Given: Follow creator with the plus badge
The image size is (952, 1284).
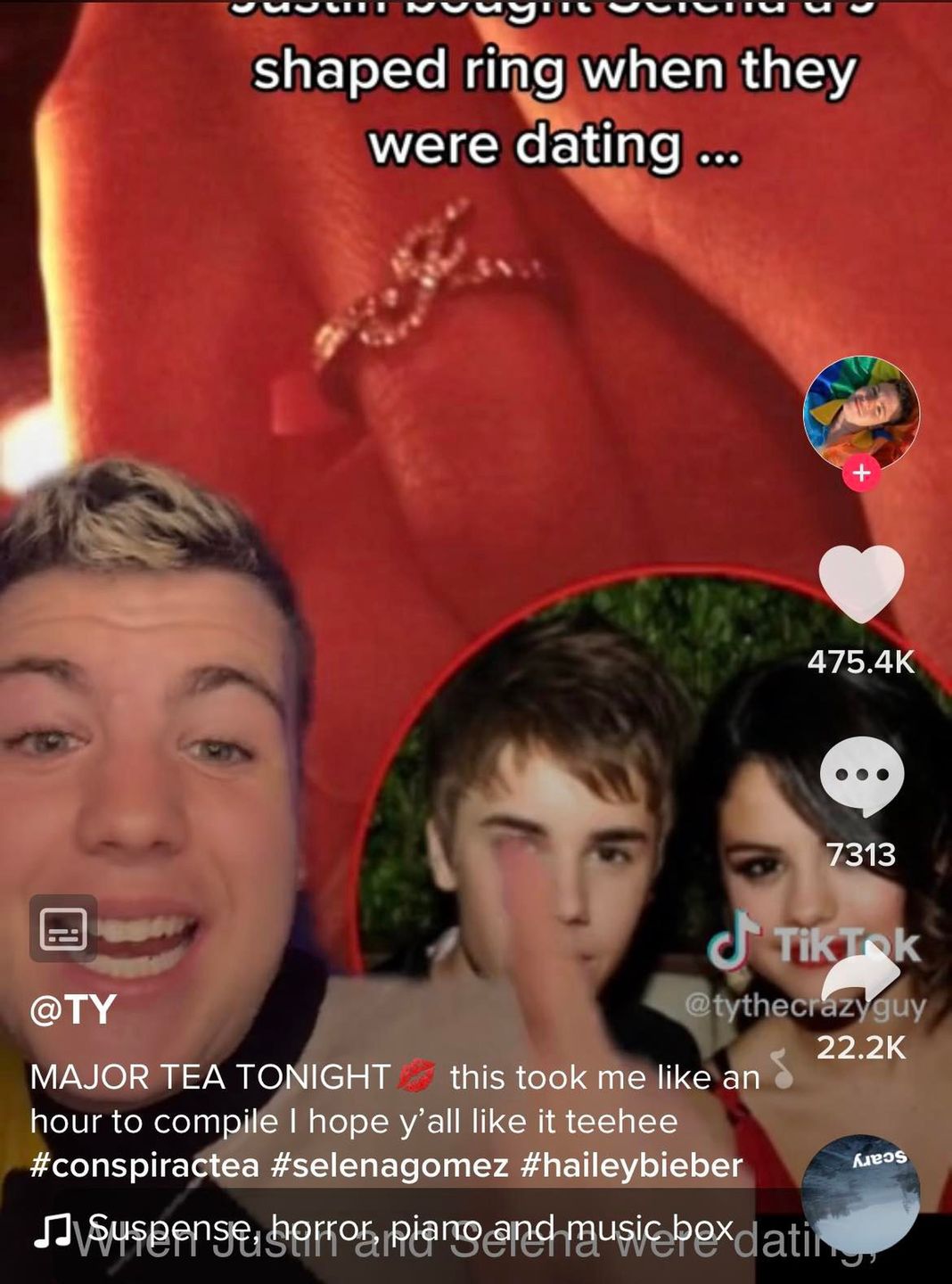Looking at the screenshot, I should 861,473.
